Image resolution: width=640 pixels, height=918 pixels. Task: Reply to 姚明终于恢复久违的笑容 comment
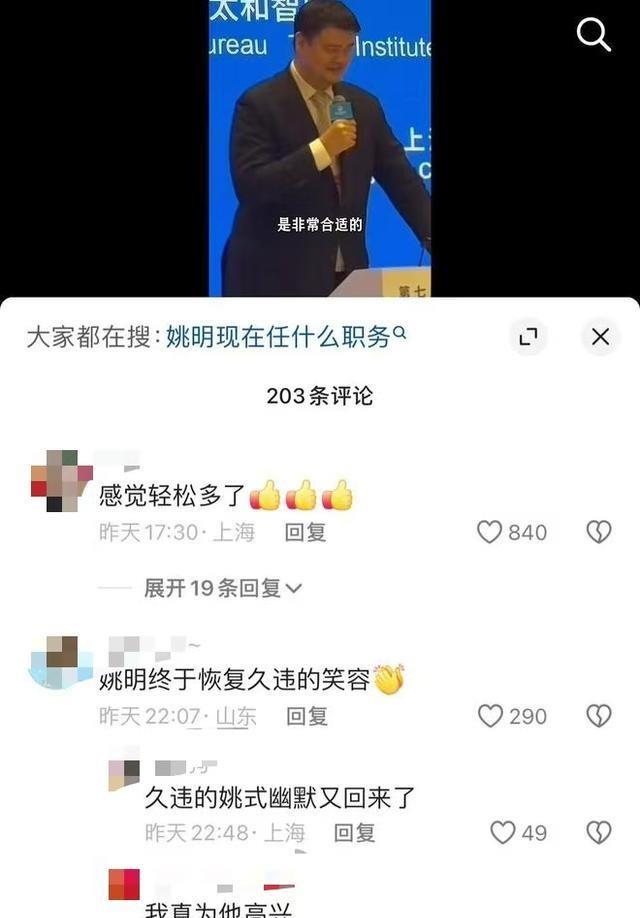click(307, 716)
